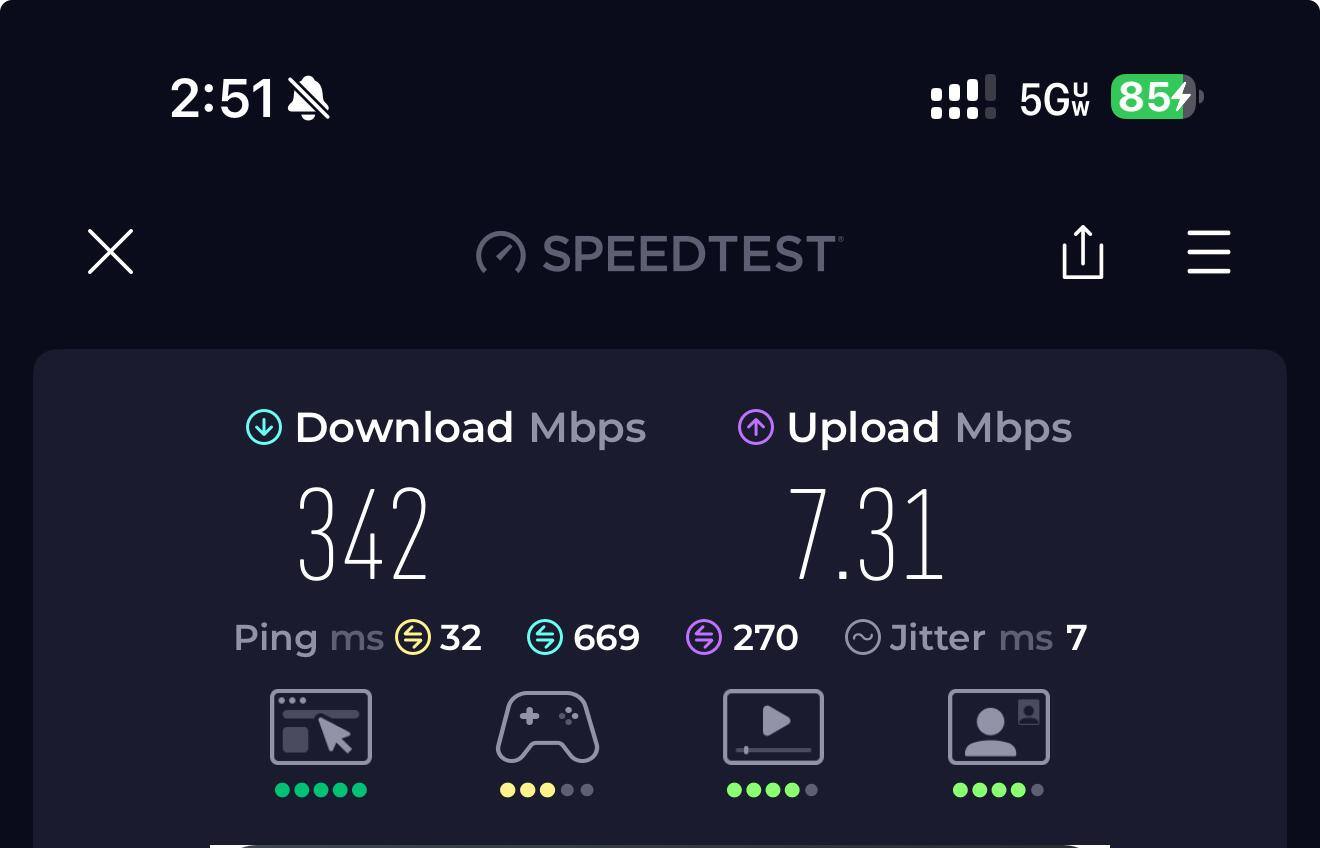Share the speed test result
The width and height of the screenshot is (1320, 848).
tap(1082, 252)
